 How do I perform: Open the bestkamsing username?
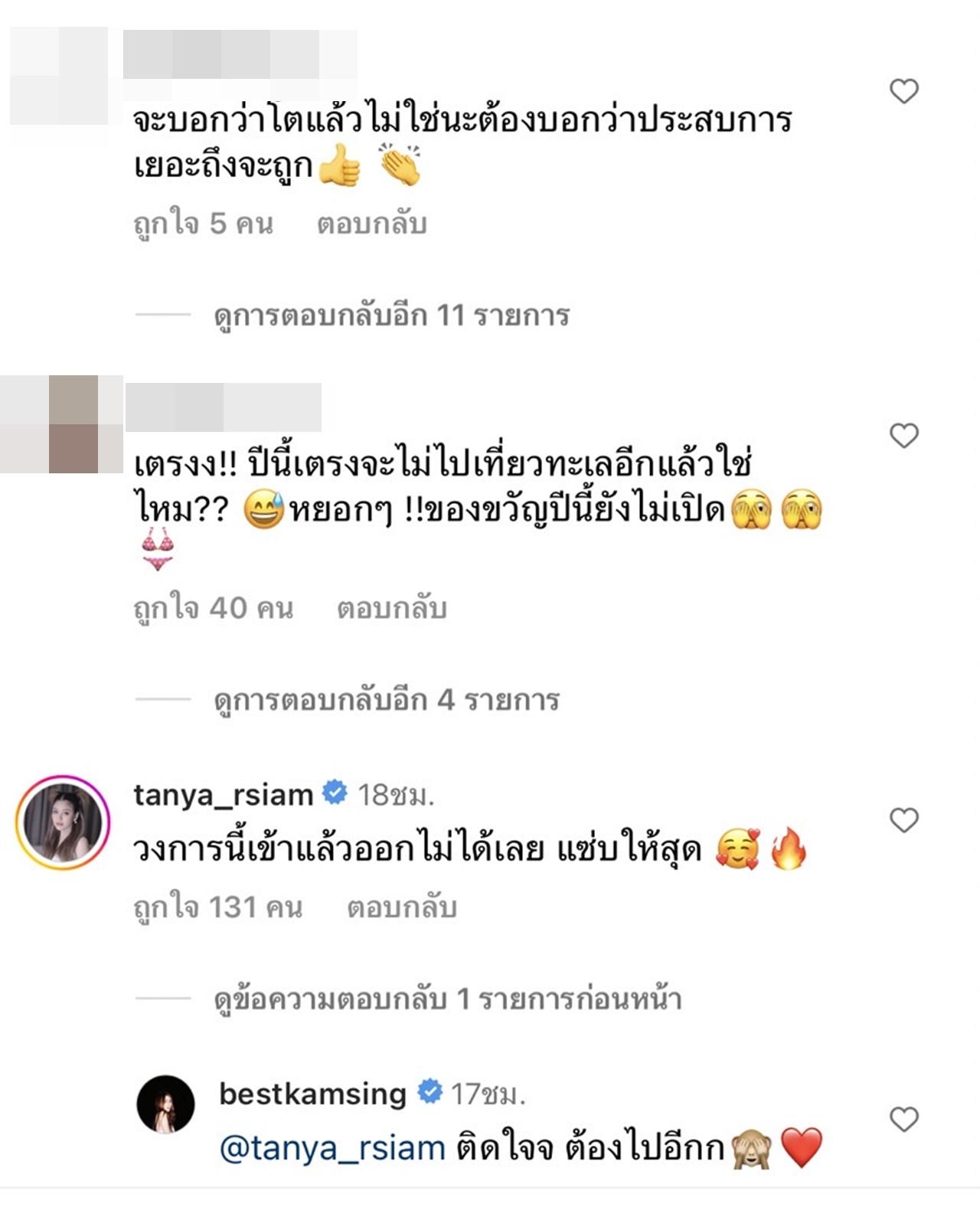(312, 1093)
